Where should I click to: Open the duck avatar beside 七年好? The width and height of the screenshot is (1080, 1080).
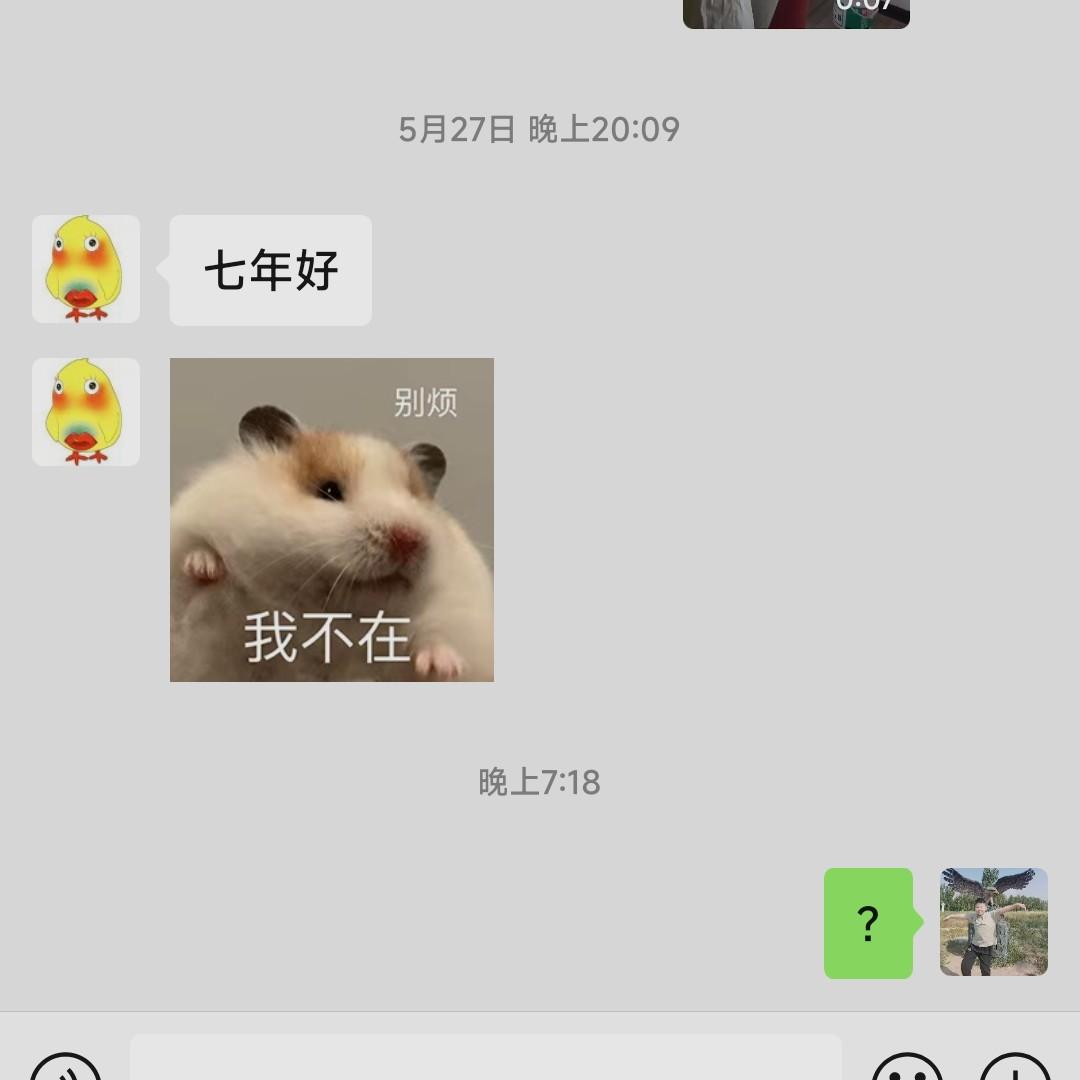(86, 269)
